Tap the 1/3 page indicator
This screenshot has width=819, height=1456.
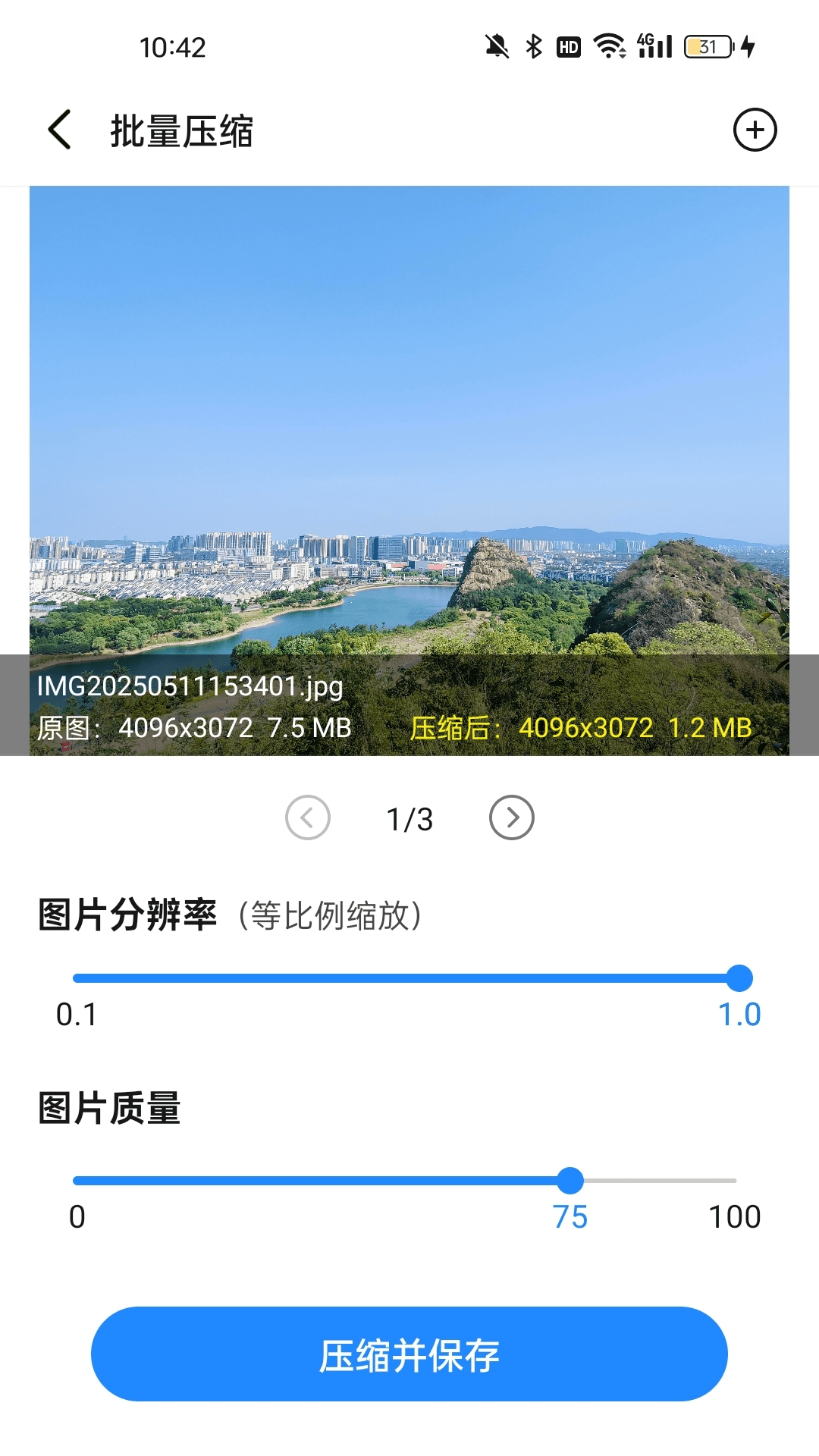(409, 819)
